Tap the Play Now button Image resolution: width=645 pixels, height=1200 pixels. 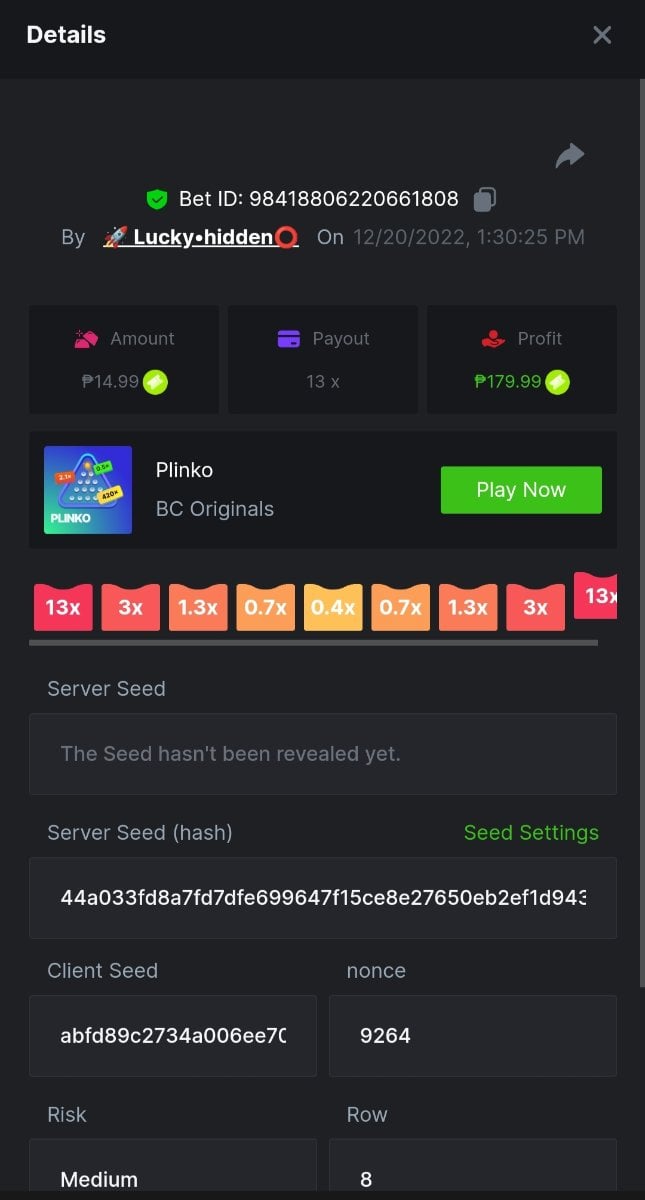[x=521, y=490]
